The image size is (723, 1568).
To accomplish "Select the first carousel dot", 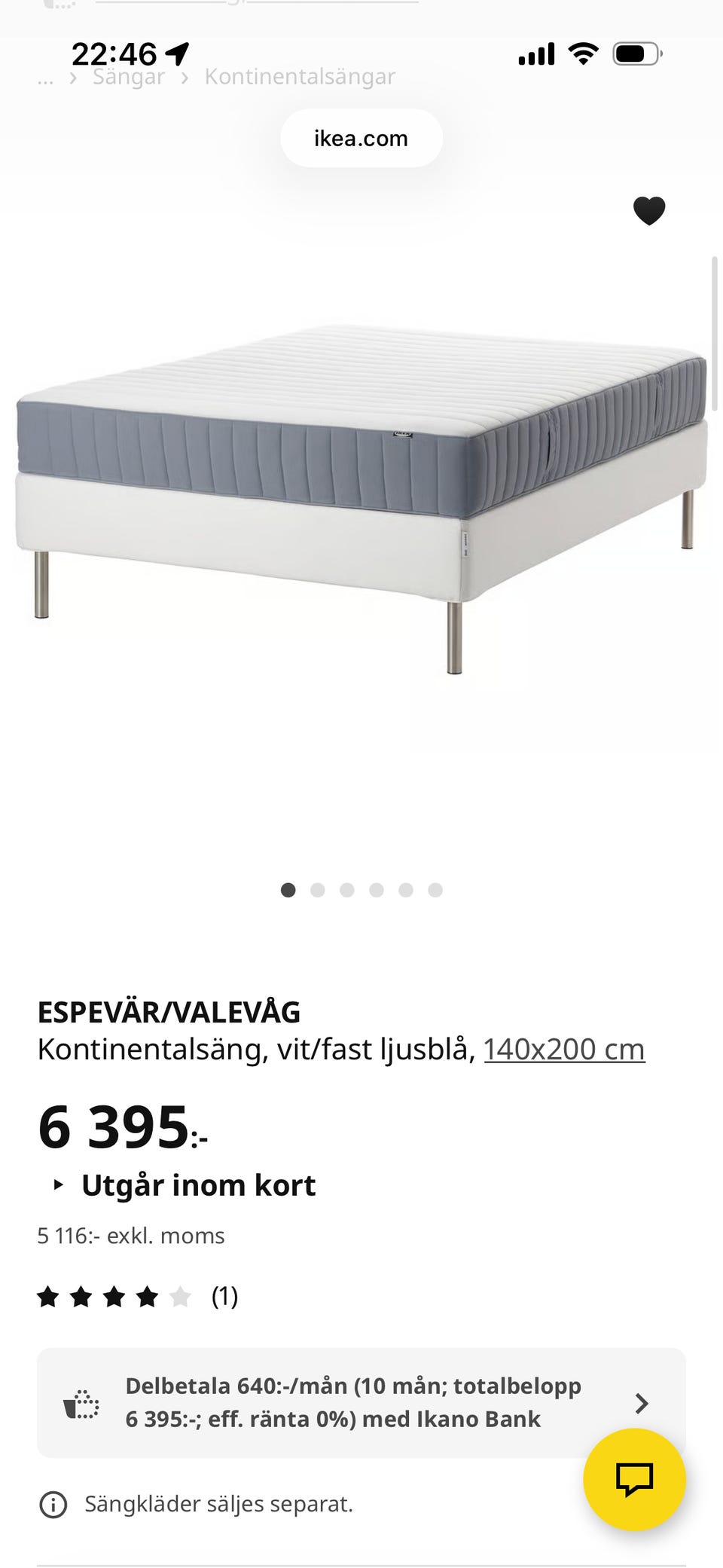I will pyautogui.click(x=289, y=890).
